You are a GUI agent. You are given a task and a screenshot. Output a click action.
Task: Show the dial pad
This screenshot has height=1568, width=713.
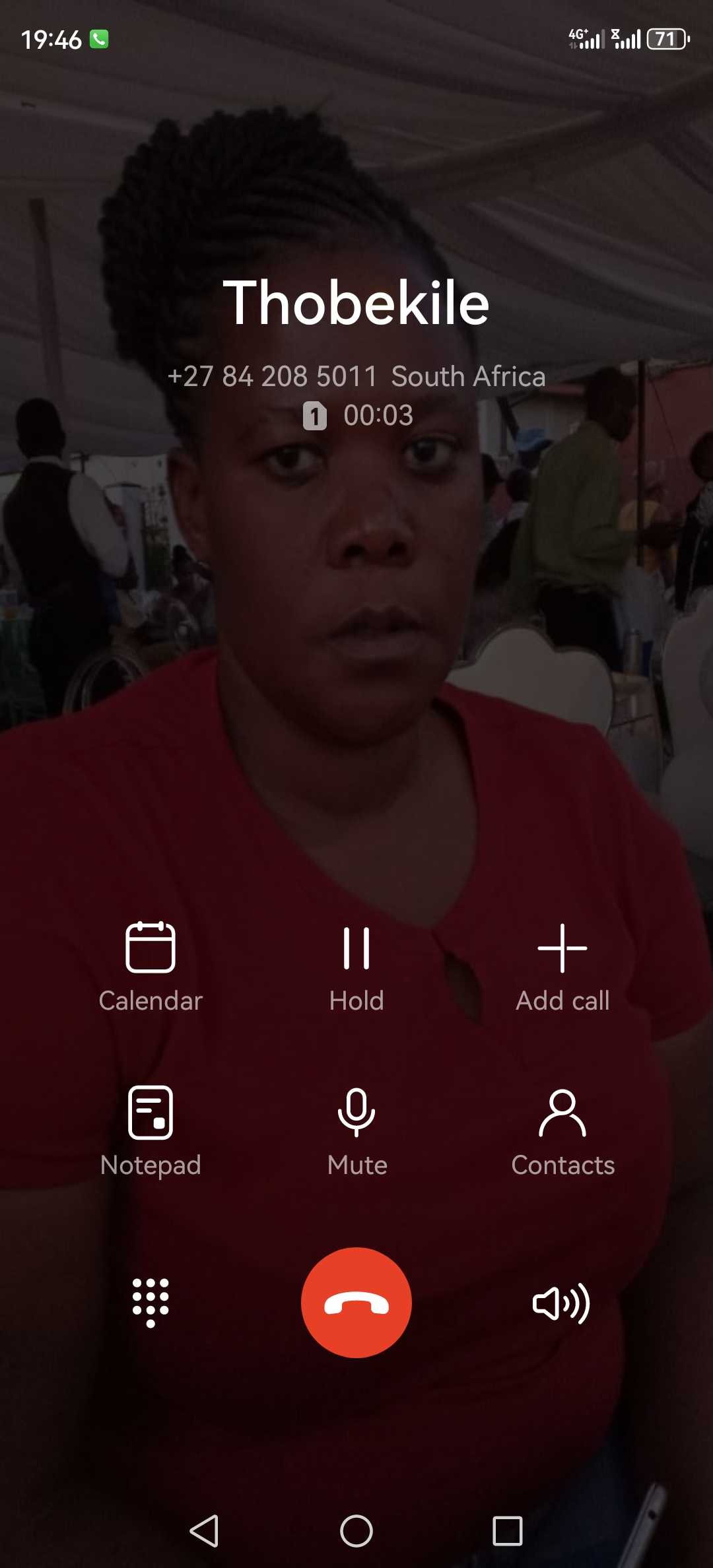pos(151,1303)
